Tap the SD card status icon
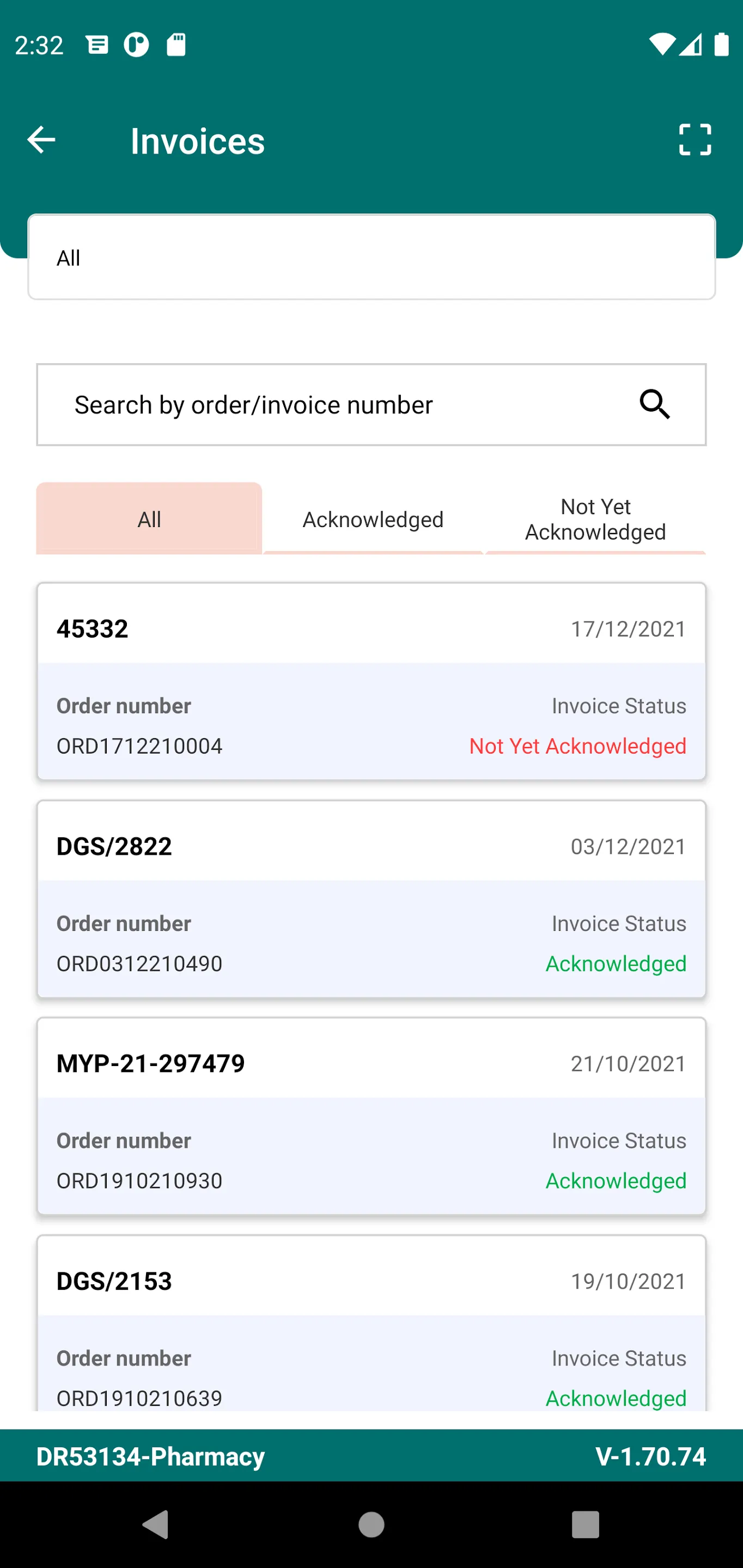The width and height of the screenshot is (743, 1568). 176,45
